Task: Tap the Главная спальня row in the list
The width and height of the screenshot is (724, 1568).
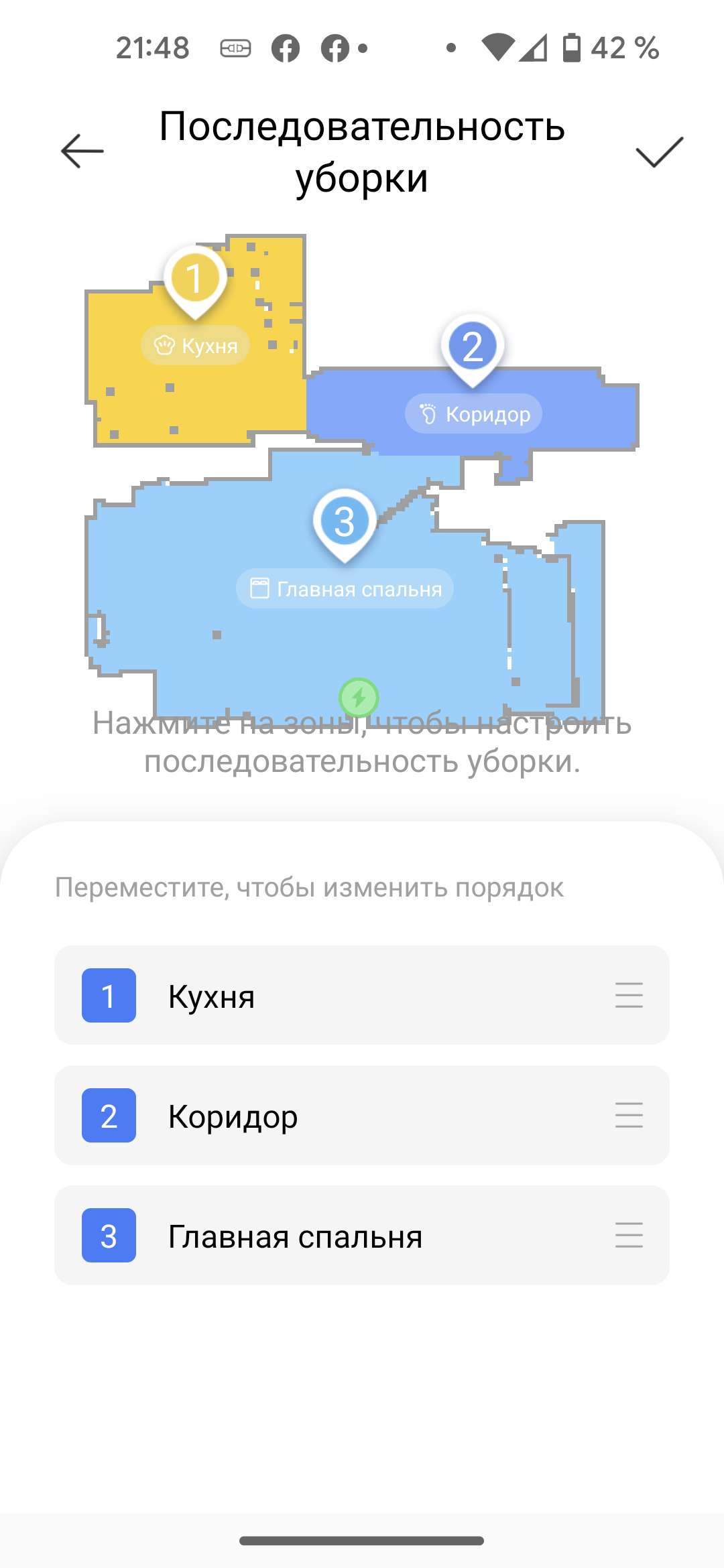Action: pyautogui.click(x=361, y=1236)
